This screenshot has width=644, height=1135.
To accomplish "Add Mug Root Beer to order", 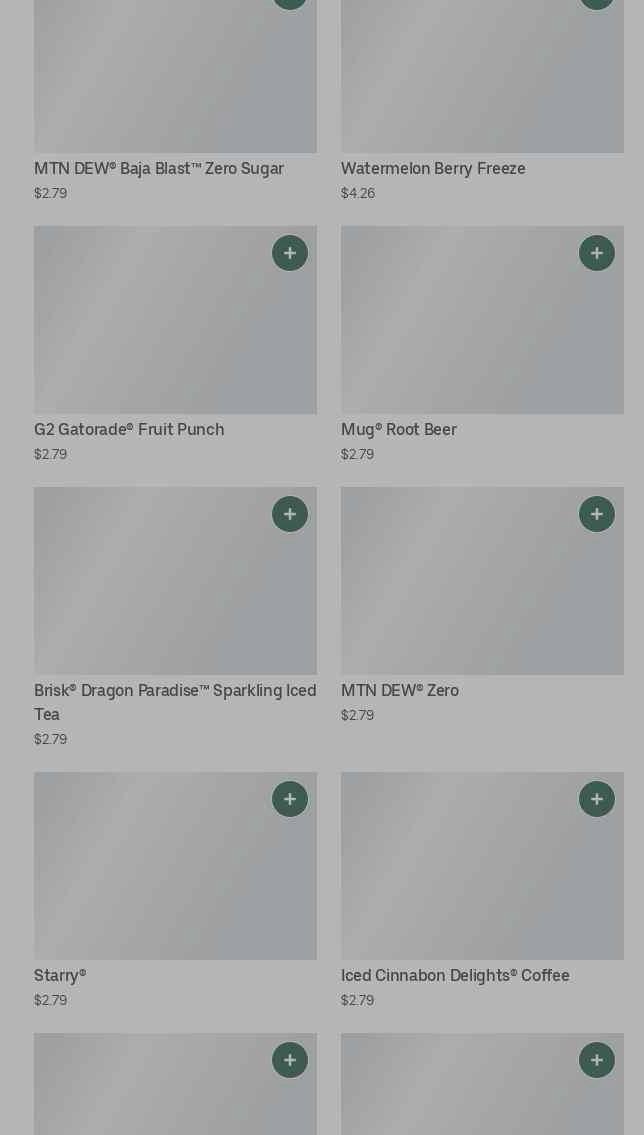I will (x=597, y=253).
